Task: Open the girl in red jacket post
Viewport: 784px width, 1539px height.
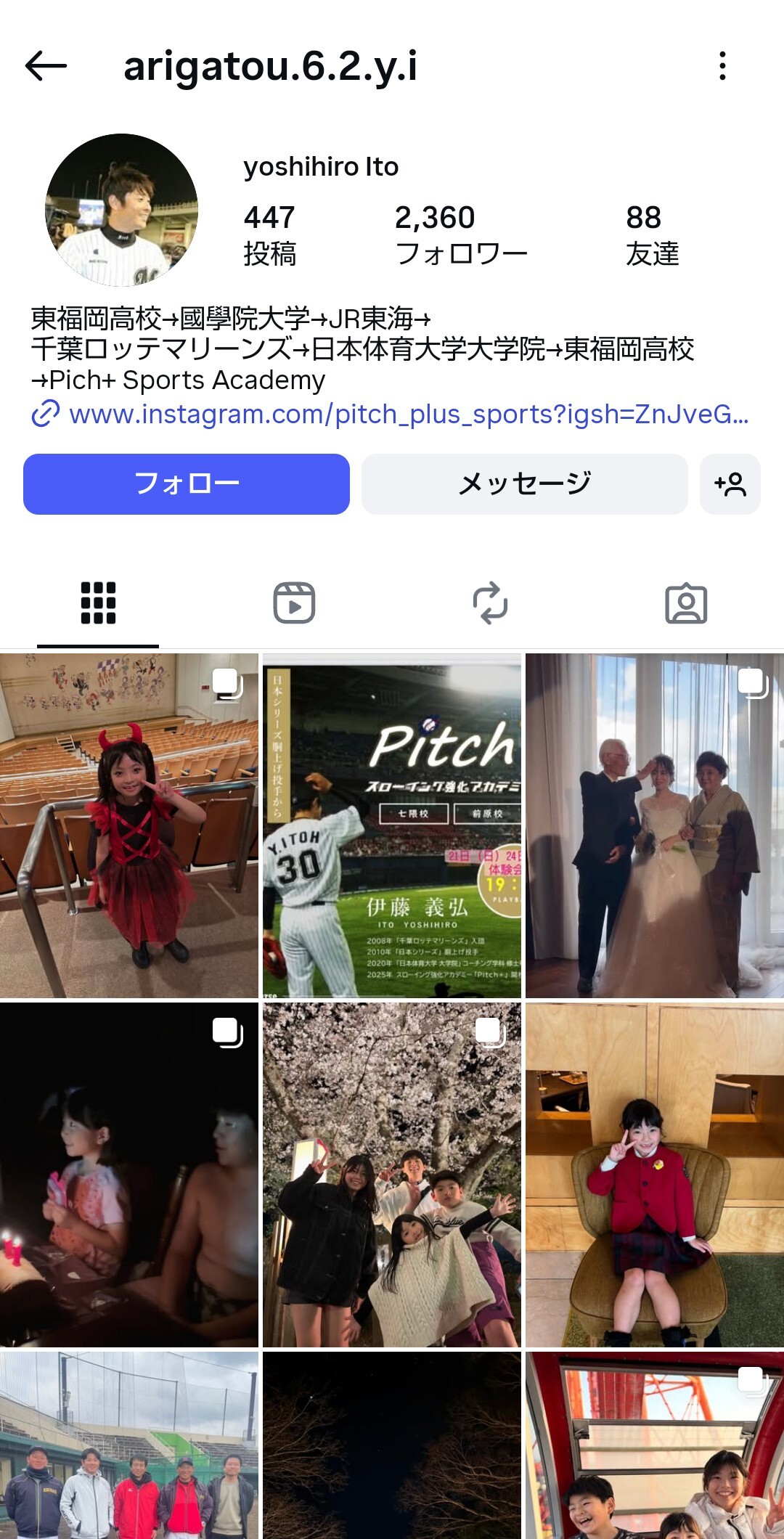Action: click(x=655, y=1175)
